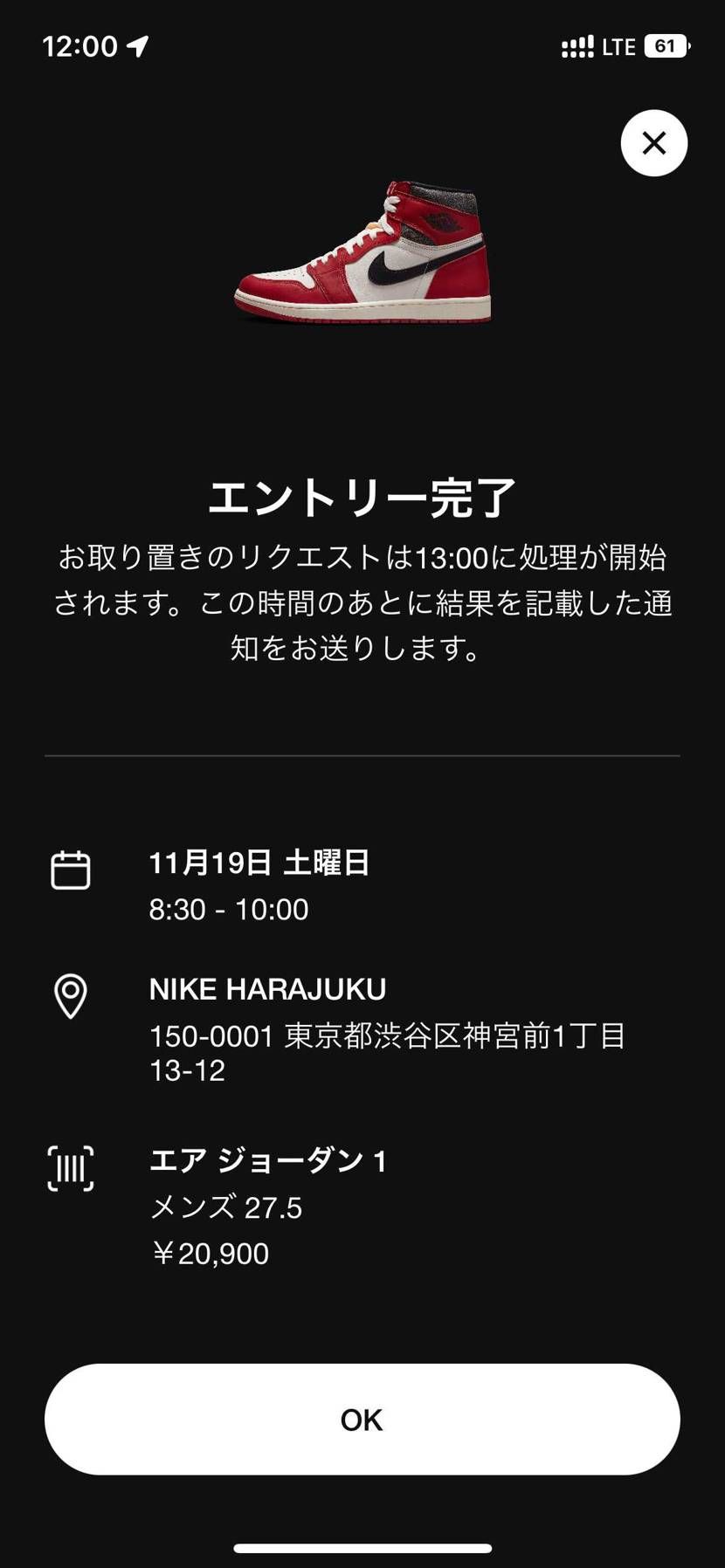Close the entry confirmation screen
This screenshot has width=725, height=1568.
tap(653, 143)
